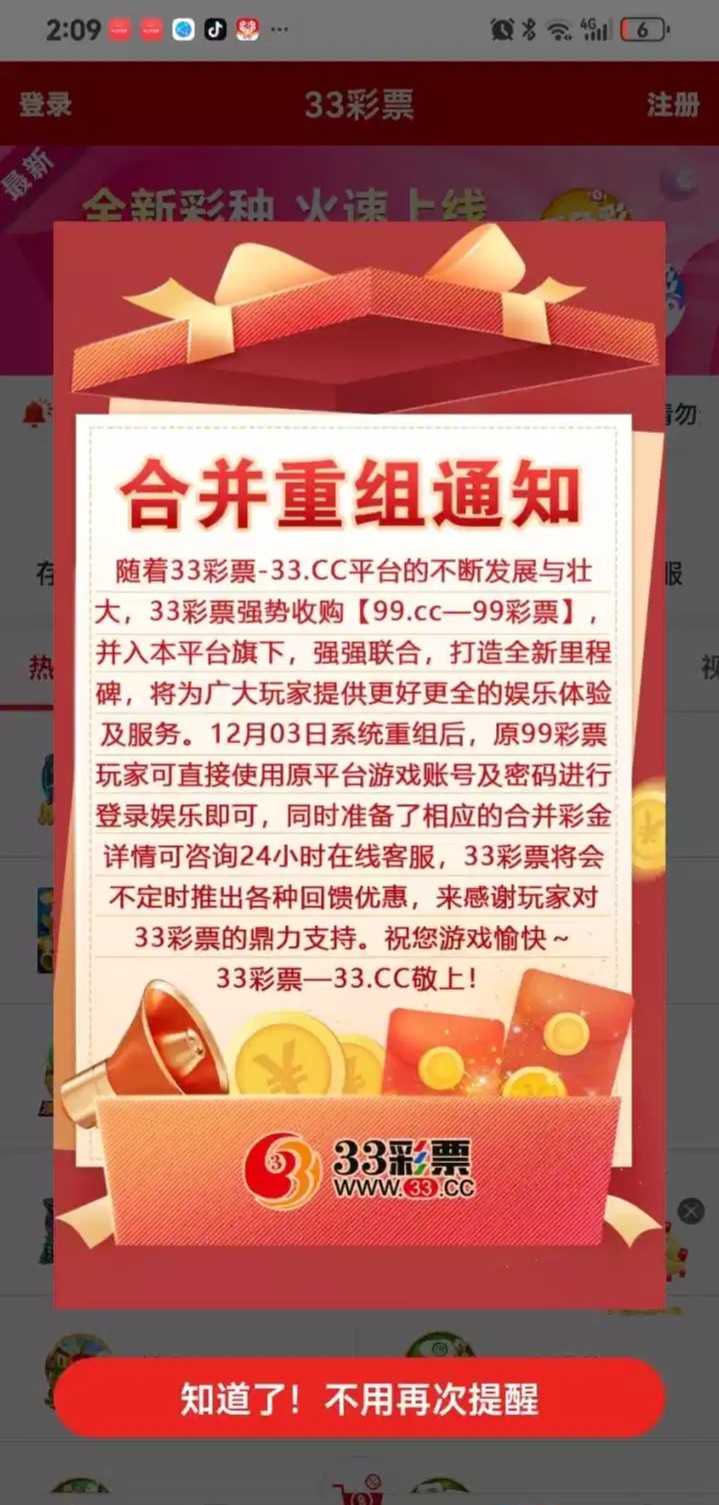Close the small floating ad icon

(691, 1212)
